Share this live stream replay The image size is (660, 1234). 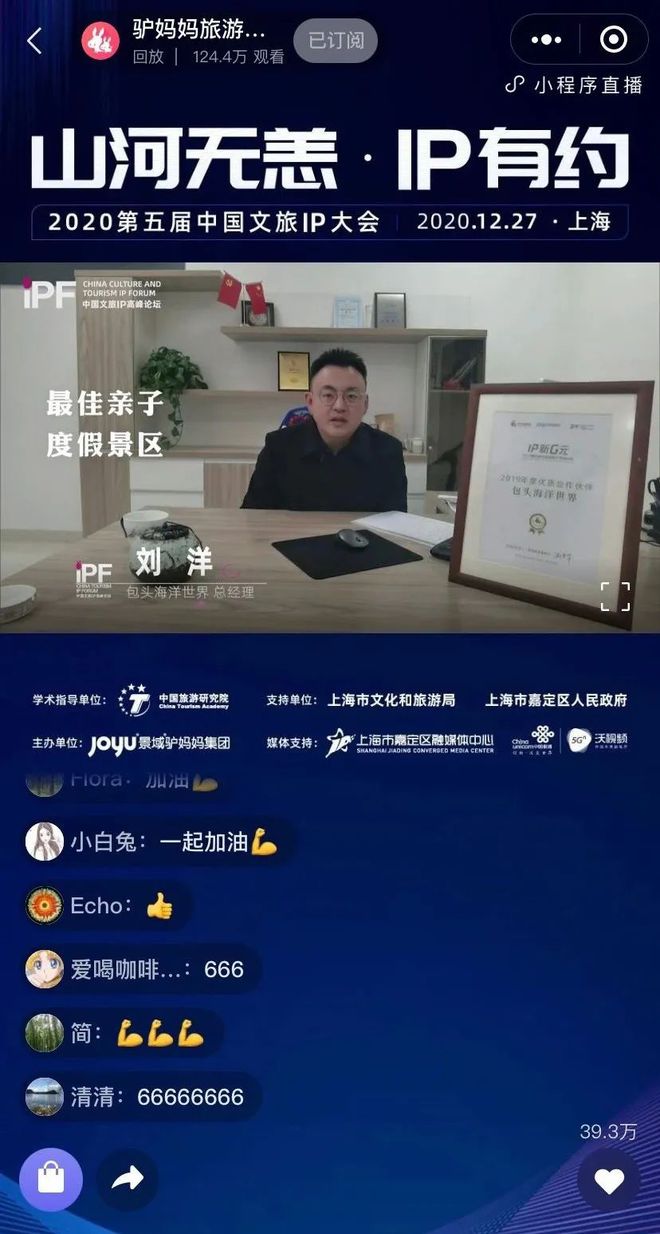(x=127, y=1179)
